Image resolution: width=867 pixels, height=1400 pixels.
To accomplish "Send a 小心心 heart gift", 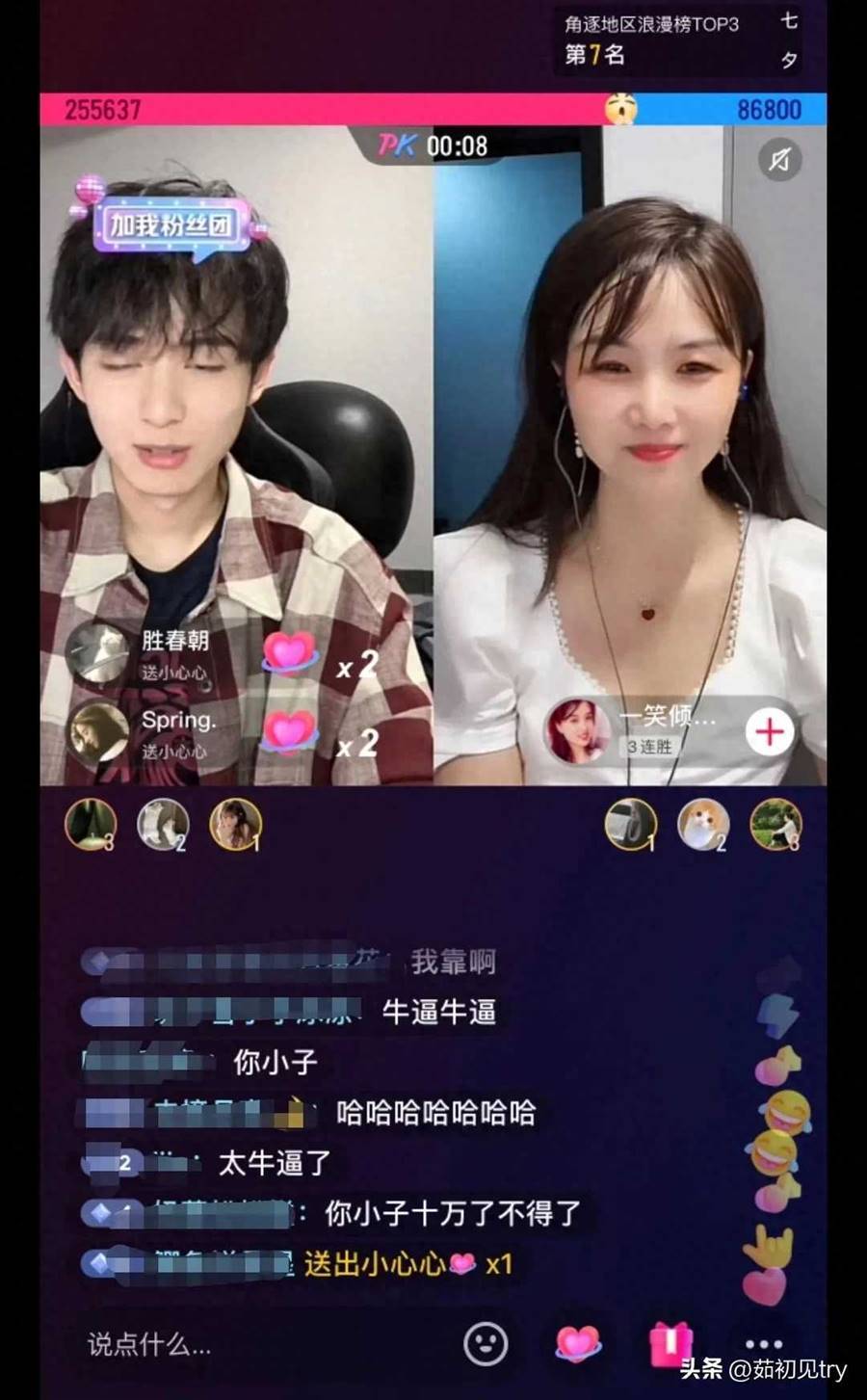I will point(578,1343).
